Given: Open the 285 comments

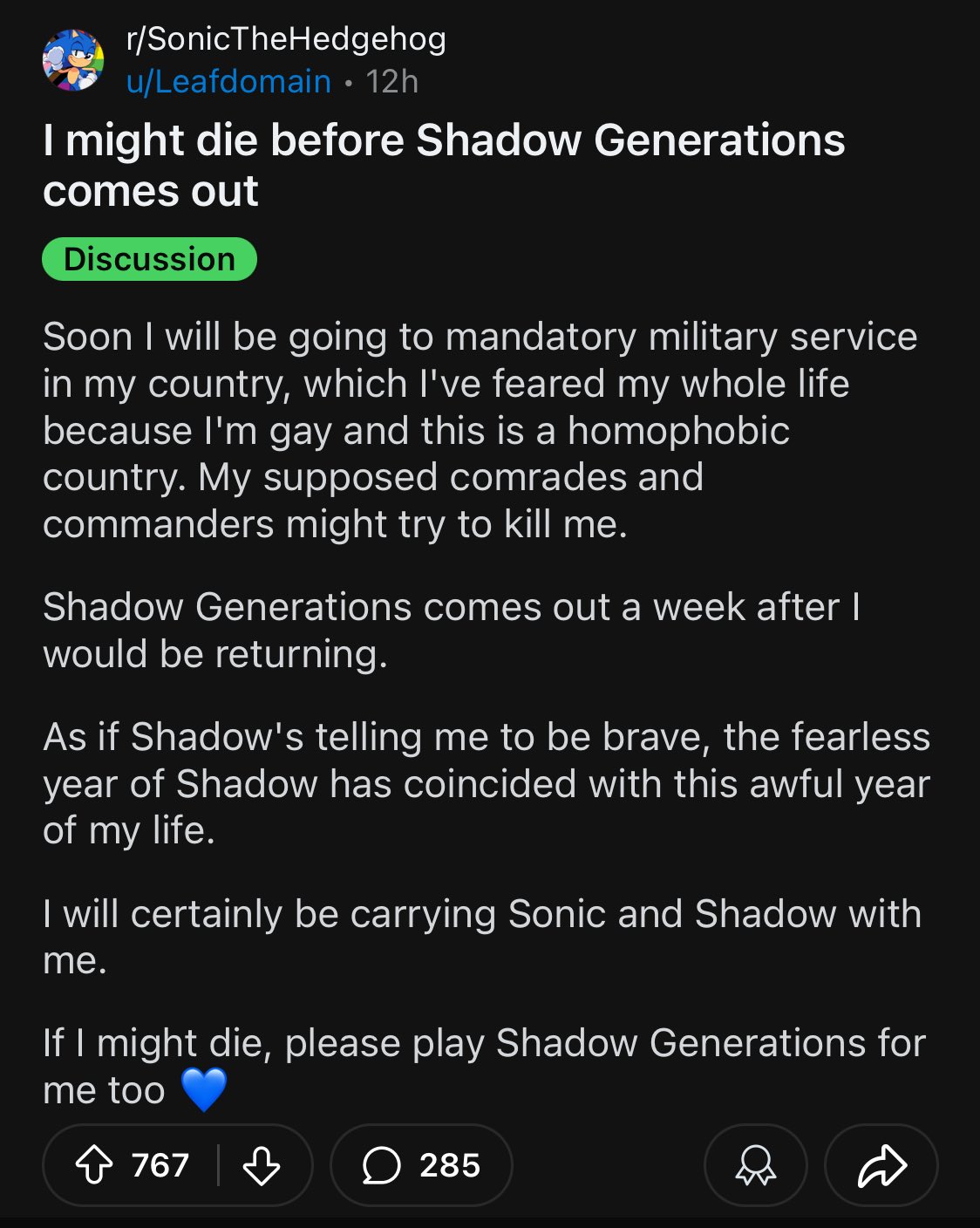Looking at the screenshot, I should pyautogui.click(x=421, y=1165).
